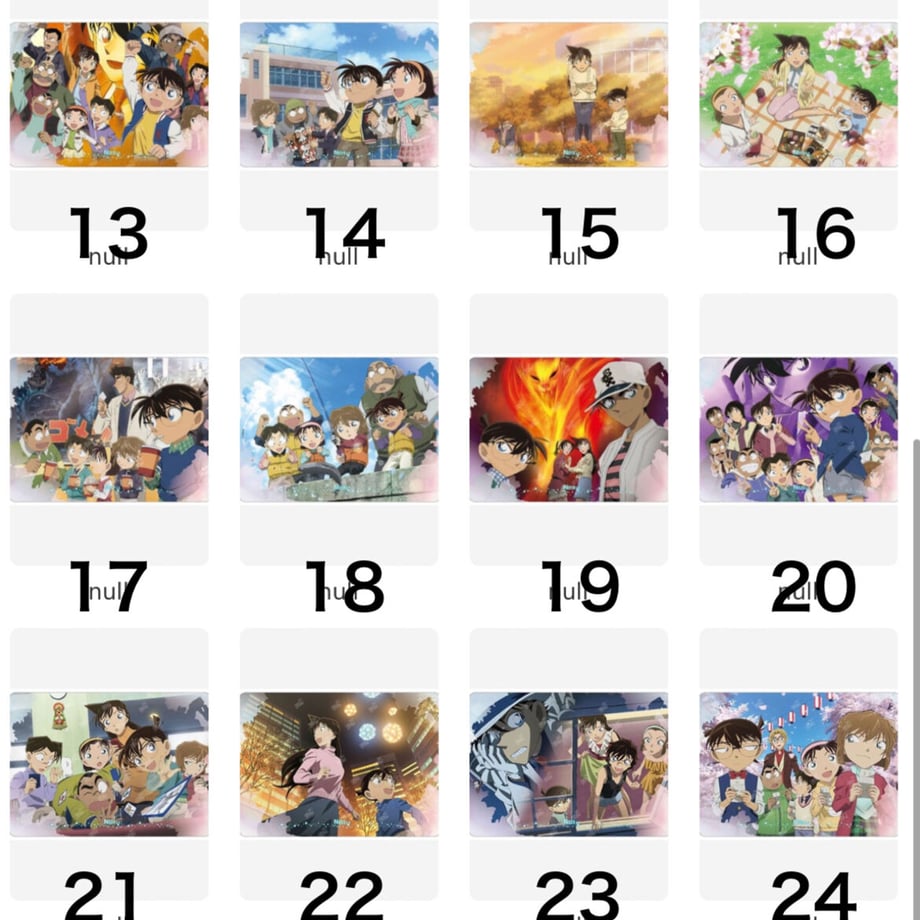Screen dimensions: 920x920
Task: Open card number 13
Action: pyautogui.click(x=109, y=95)
